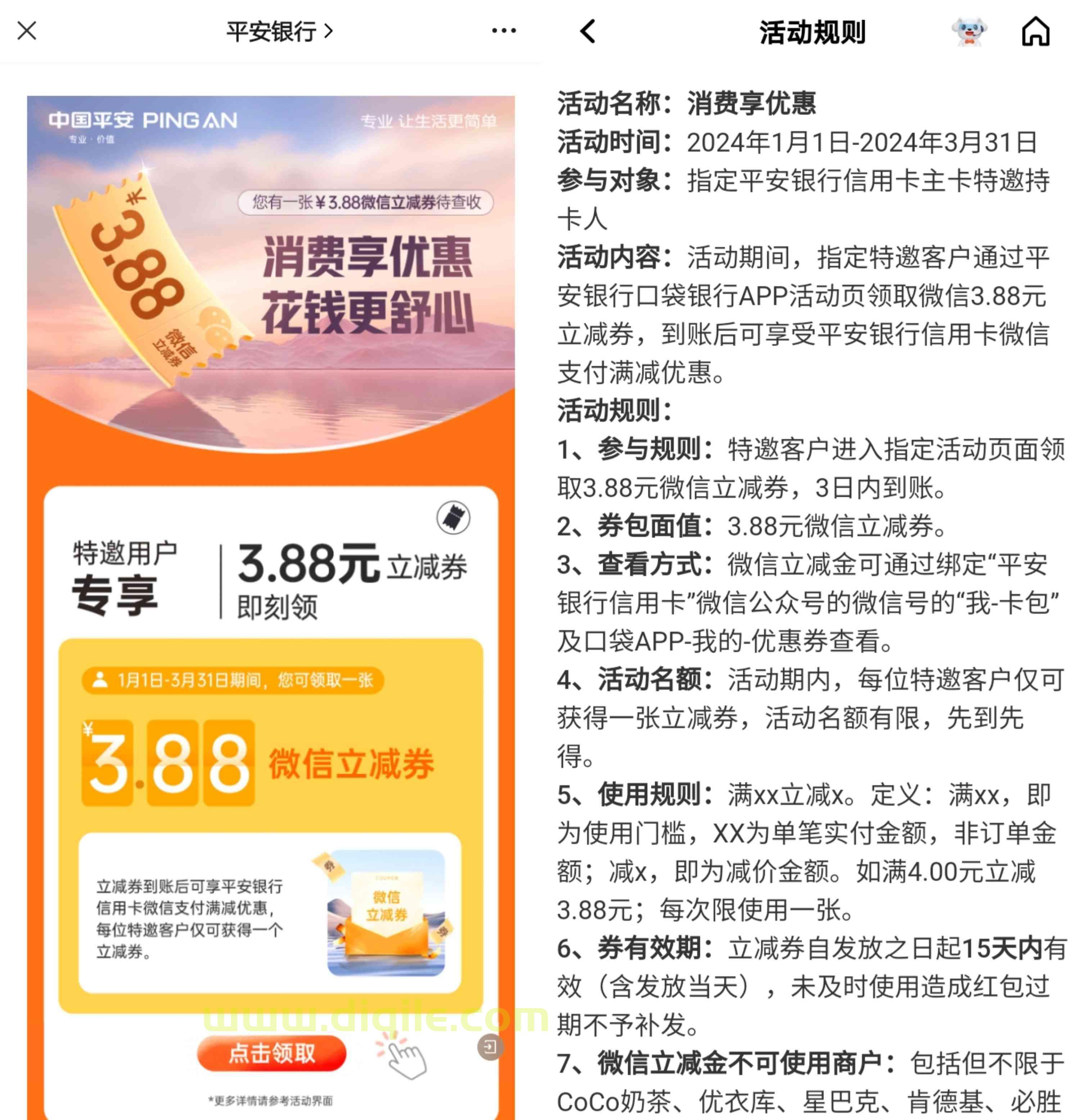Viewport: 1084px width, 1120px height.
Task: Close the 平安银行 mini program page
Action: pos(27,31)
